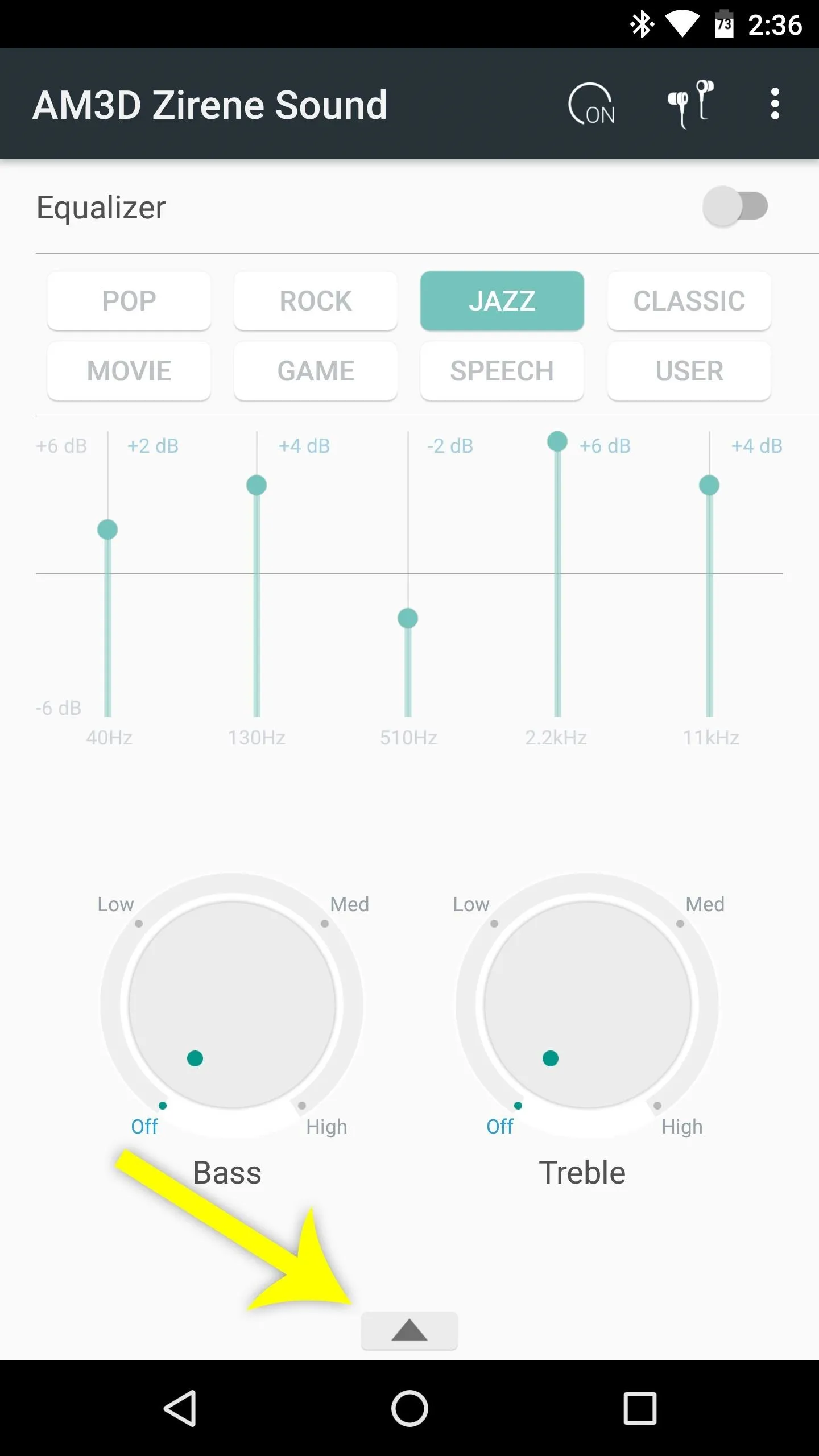The height and width of the screenshot is (1456, 819).
Task: Select the CLASSIC preset
Action: [x=689, y=301]
